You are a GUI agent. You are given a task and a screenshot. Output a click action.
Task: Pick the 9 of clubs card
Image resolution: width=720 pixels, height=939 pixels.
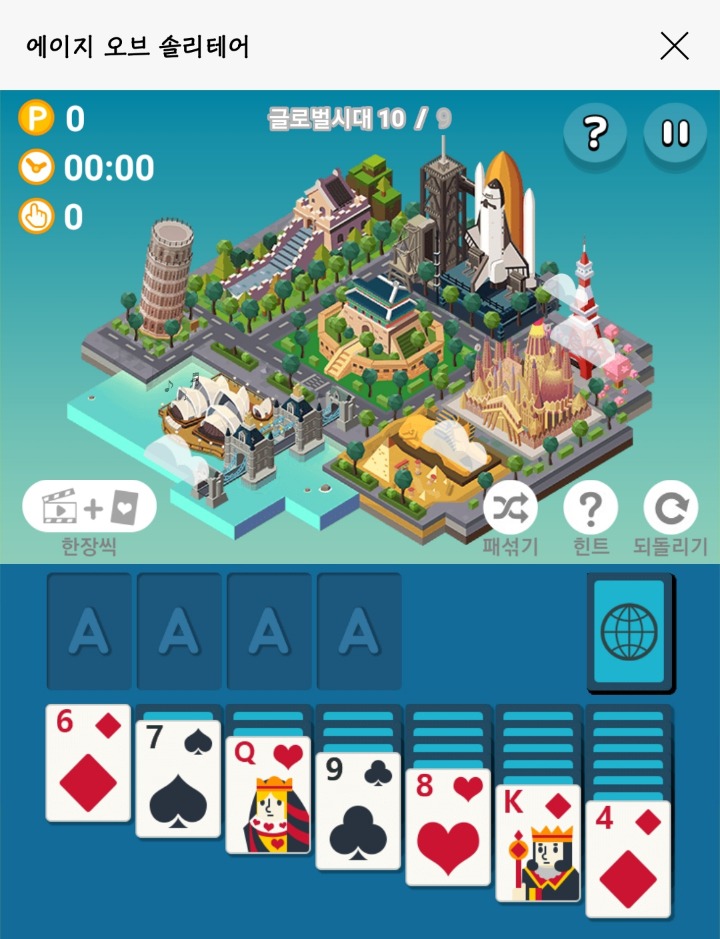358,811
